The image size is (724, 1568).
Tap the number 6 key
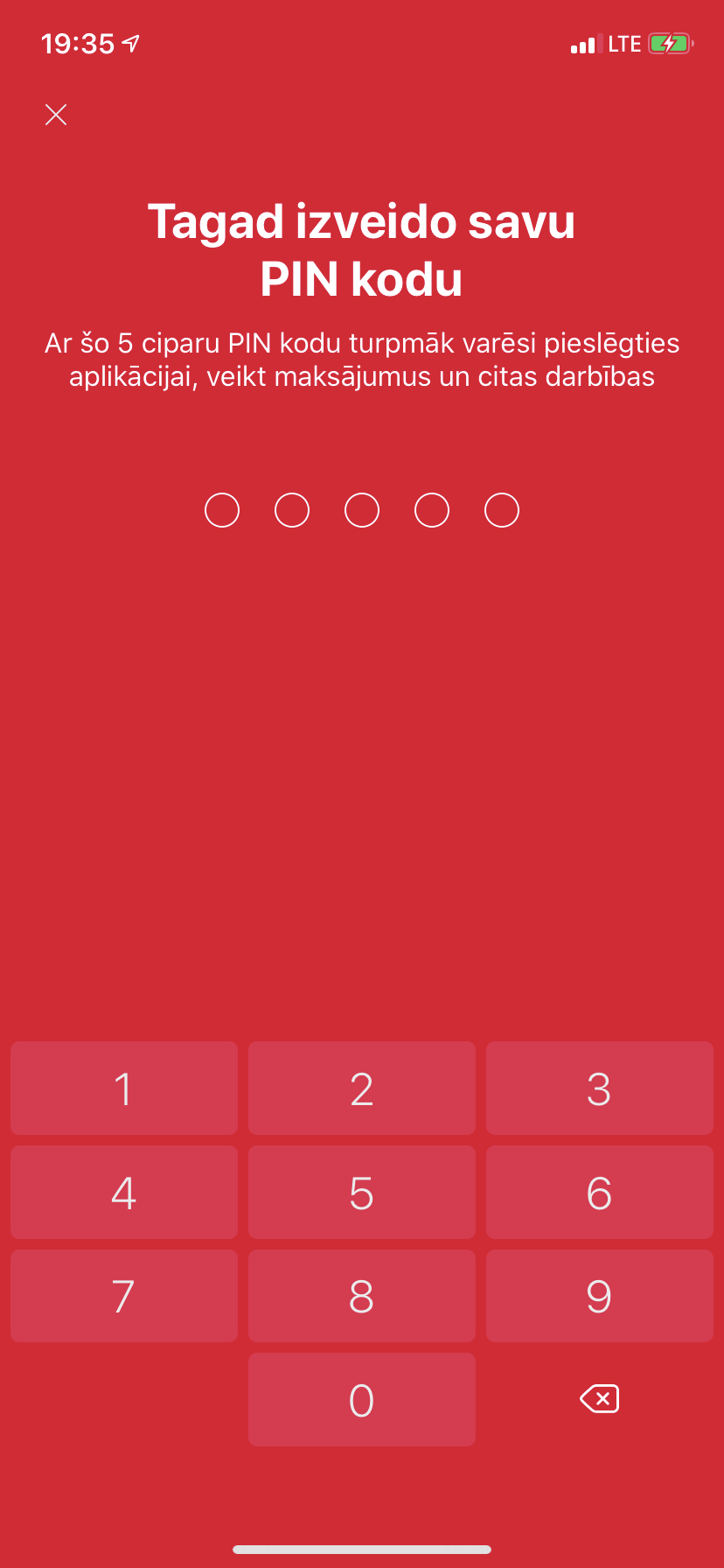pos(600,1192)
